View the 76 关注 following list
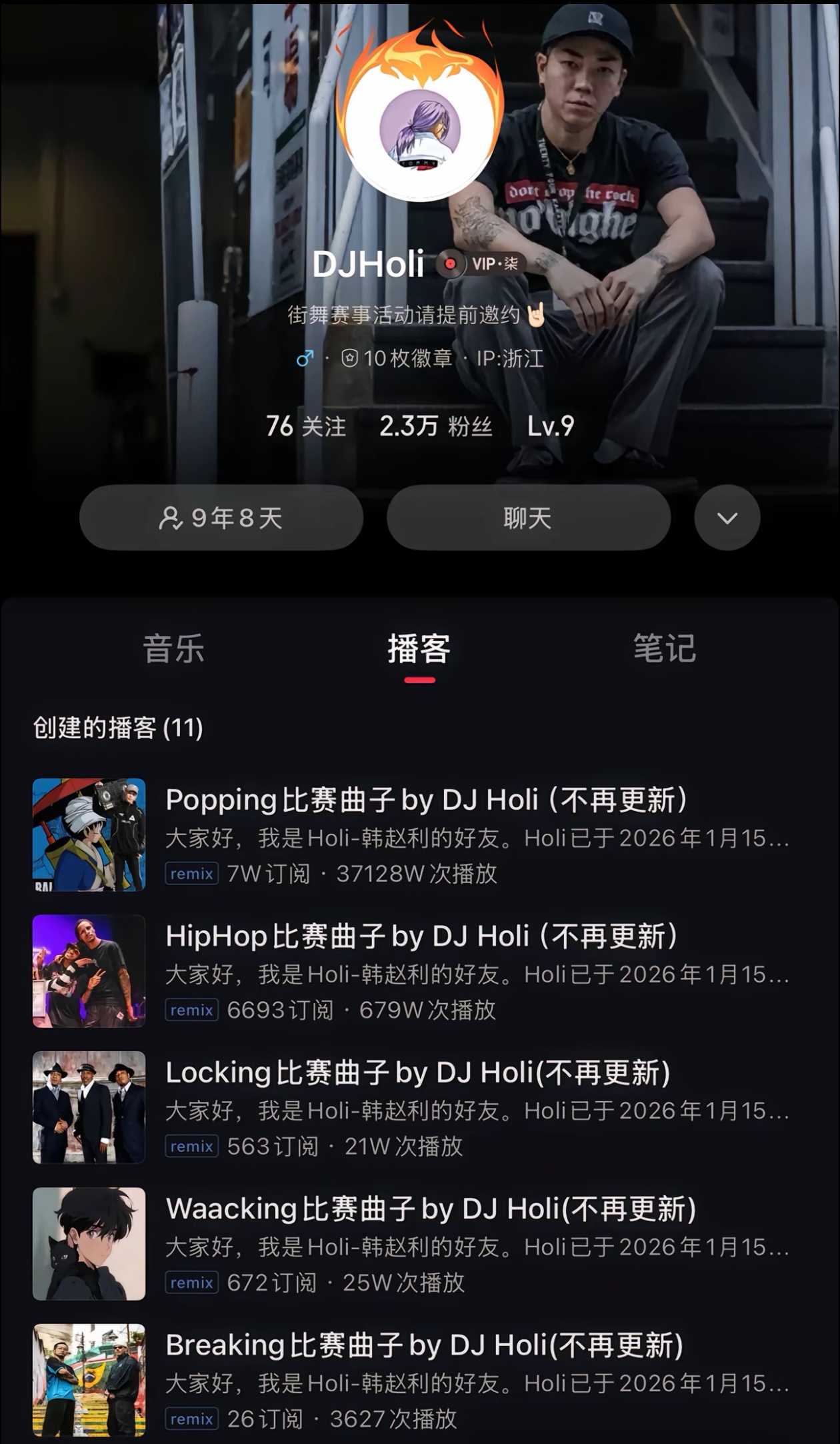Screen dimensions: 840x1444 click(306, 426)
